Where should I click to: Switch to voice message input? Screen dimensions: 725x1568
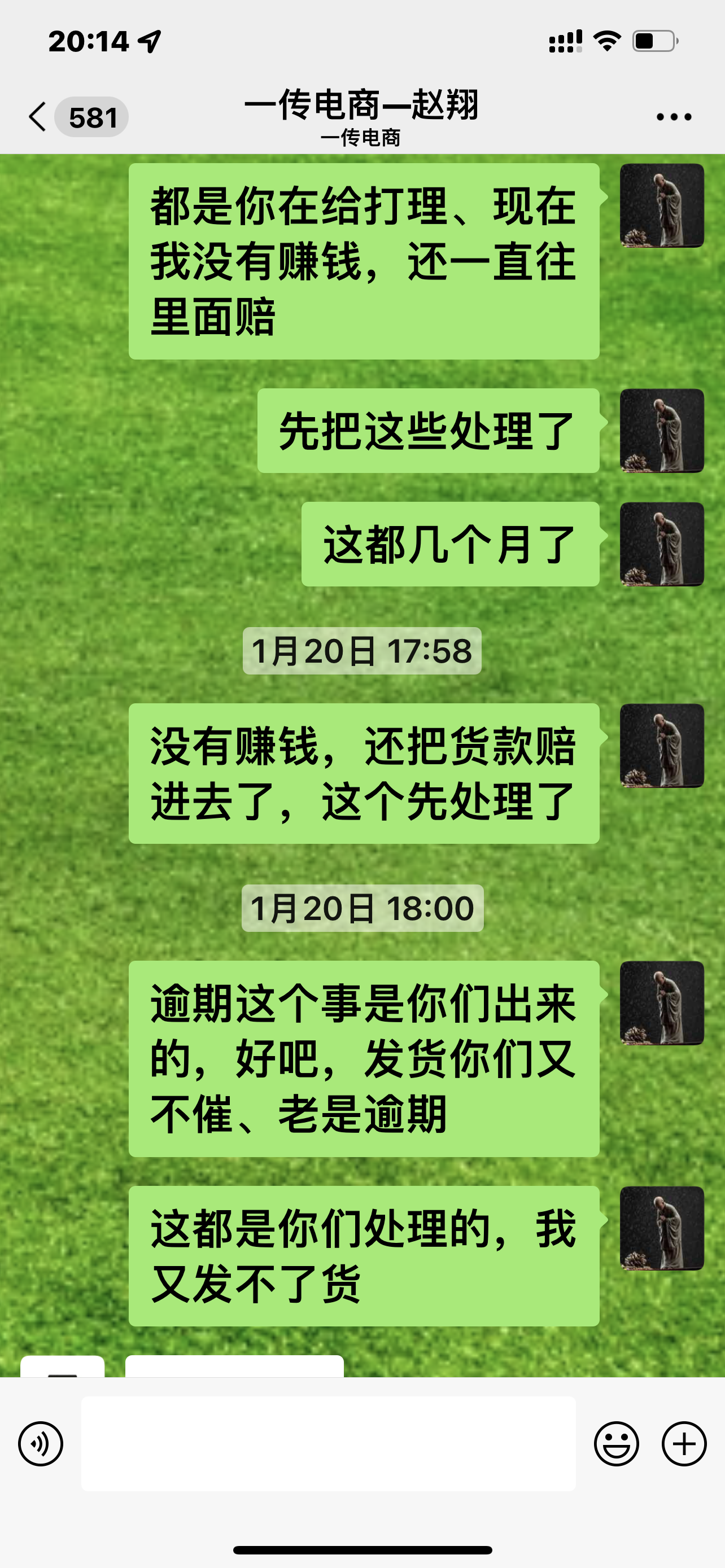[x=40, y=1443]
